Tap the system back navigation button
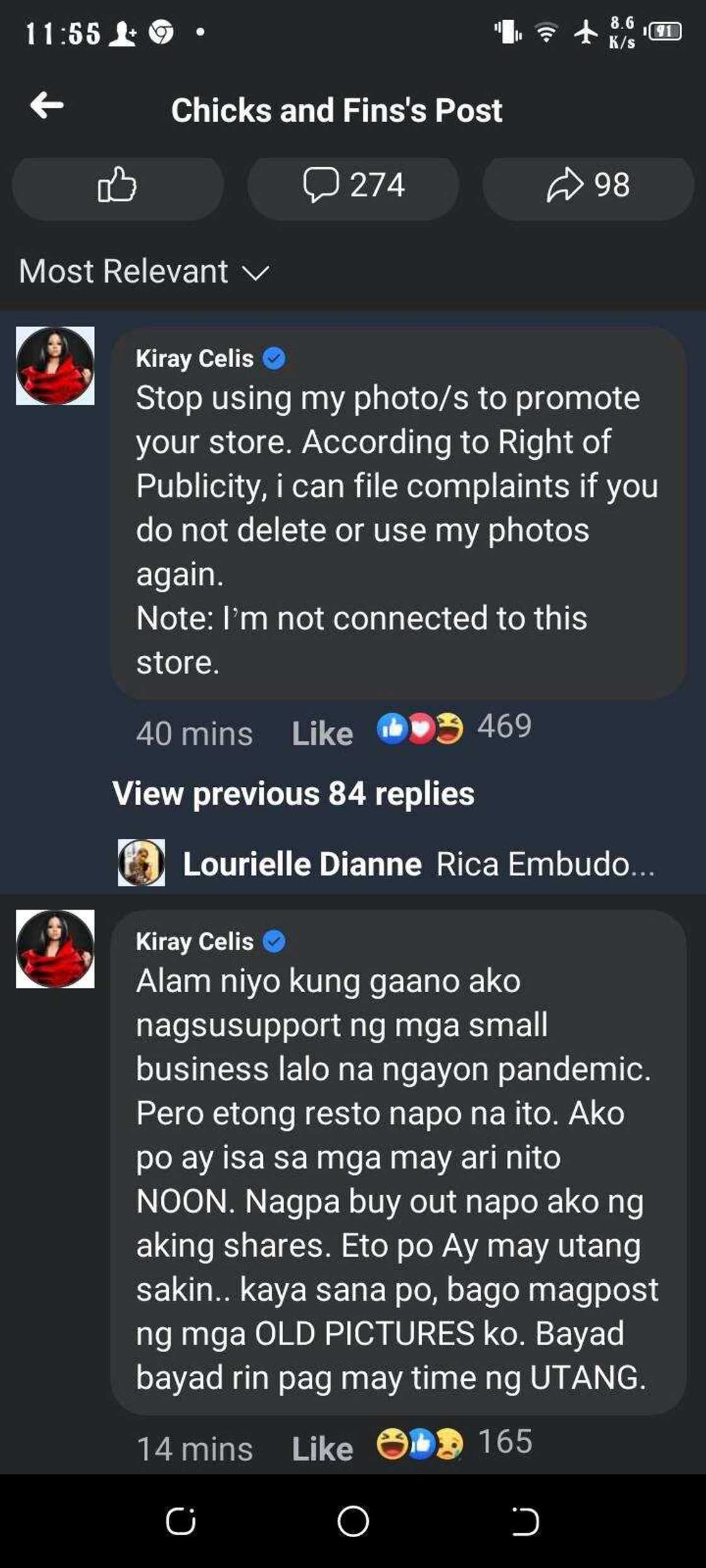Viewport: 706px width, 1568px height. [x=524, y=1521]
